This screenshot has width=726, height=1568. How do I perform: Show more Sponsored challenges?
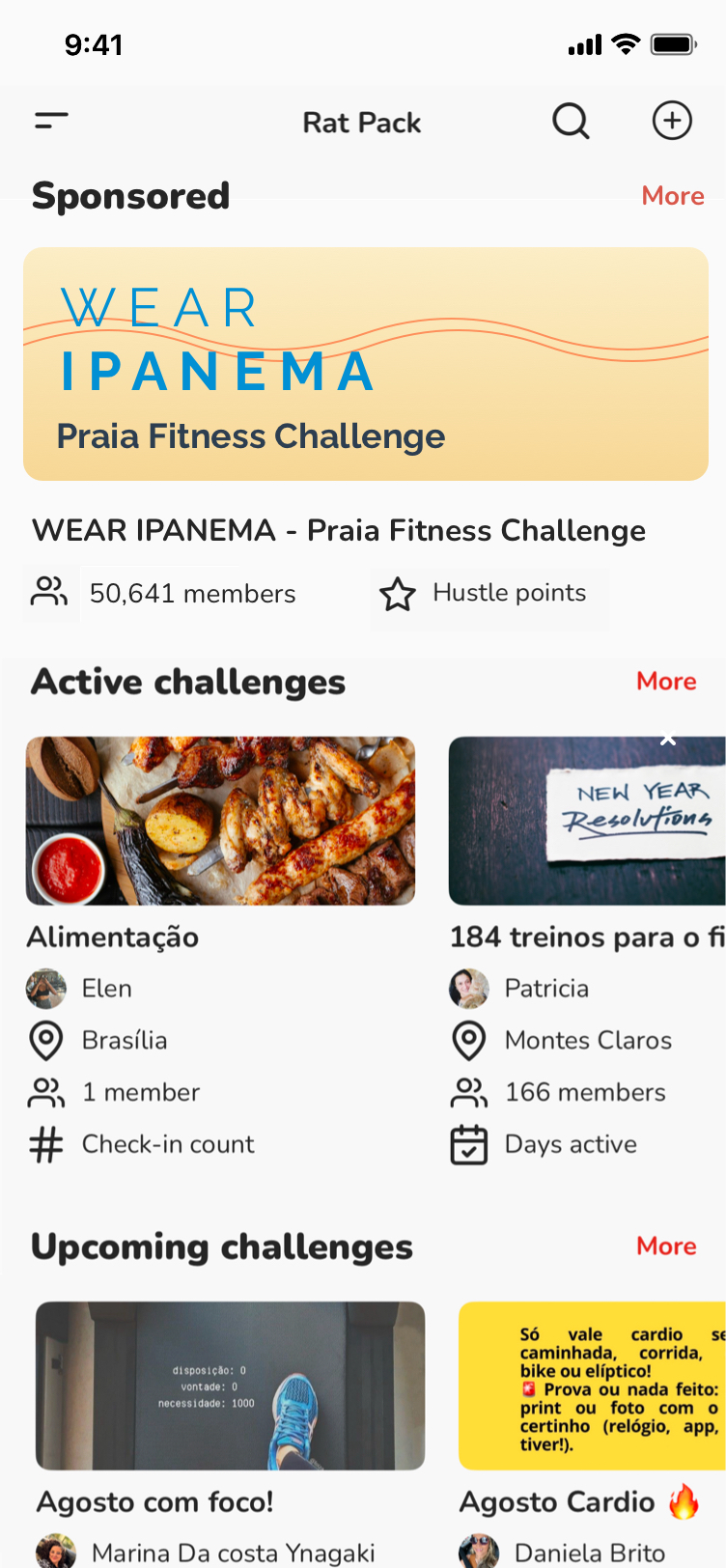[672, 196]
